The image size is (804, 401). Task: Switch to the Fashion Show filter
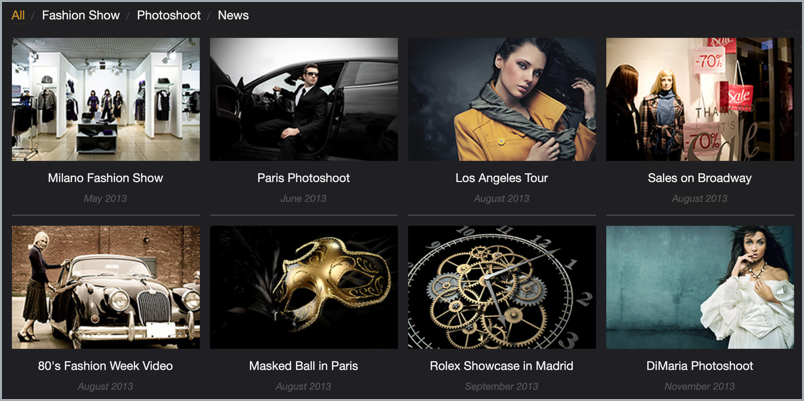pos(80,15)
